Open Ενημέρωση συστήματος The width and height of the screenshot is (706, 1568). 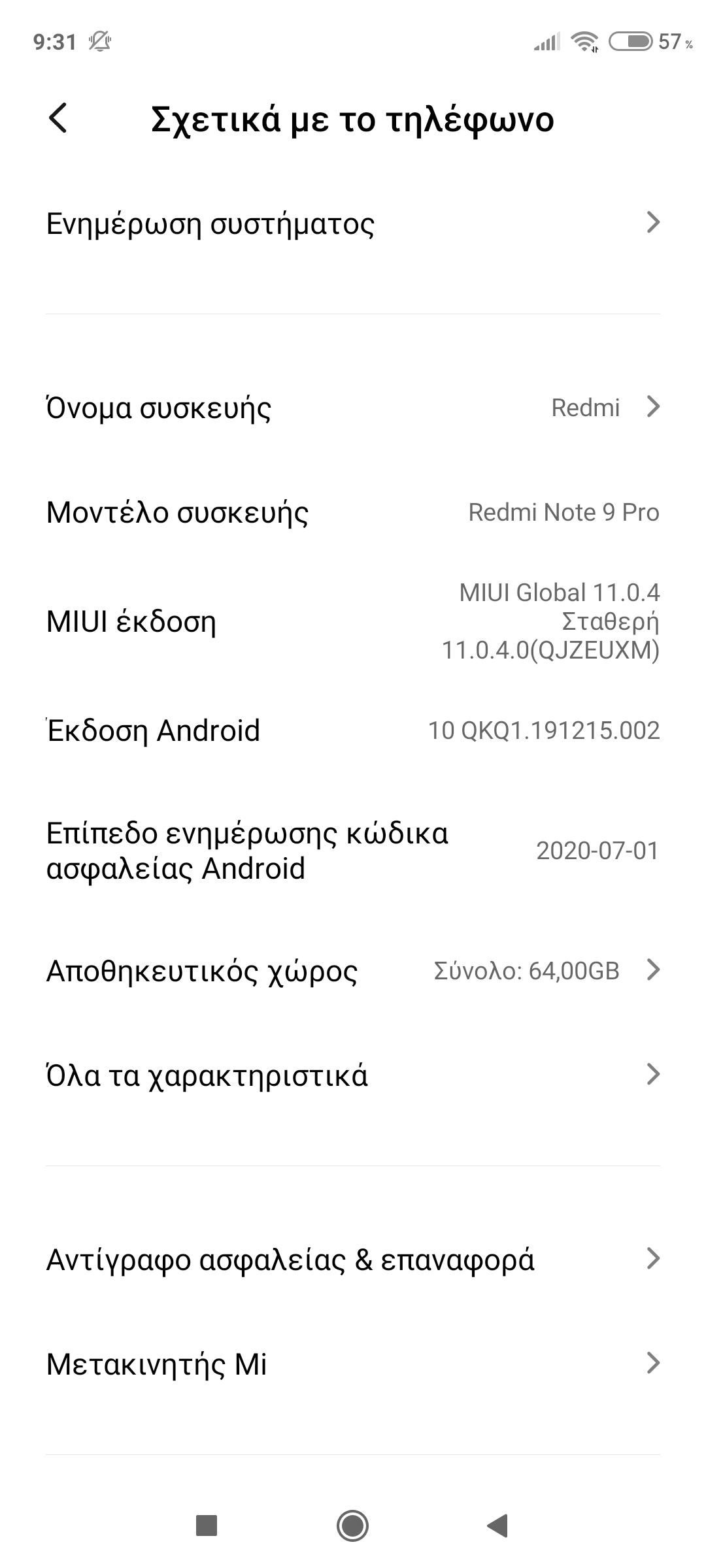point(353,223)
